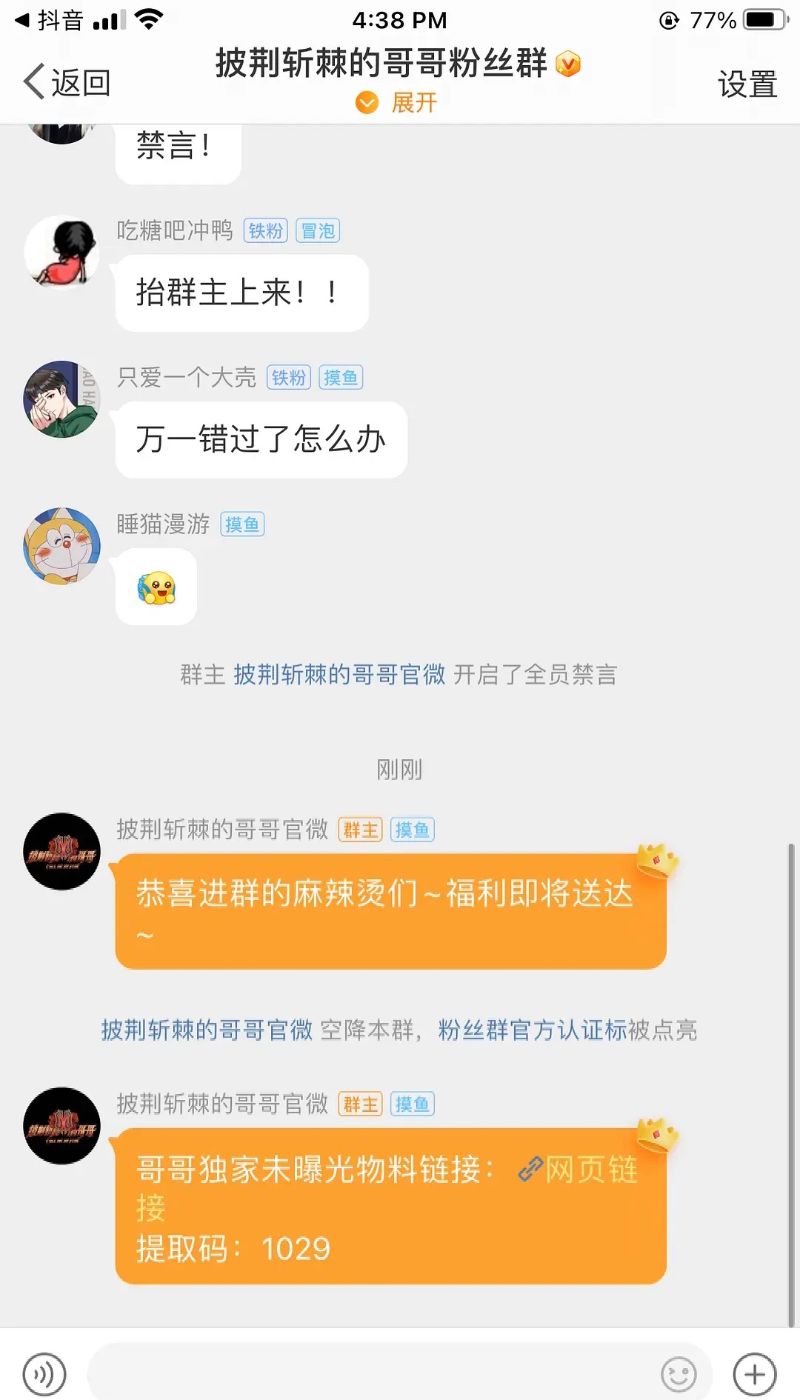
Task: View 睡猫漫游's profile avatar
Action: [x=61, y=546]
